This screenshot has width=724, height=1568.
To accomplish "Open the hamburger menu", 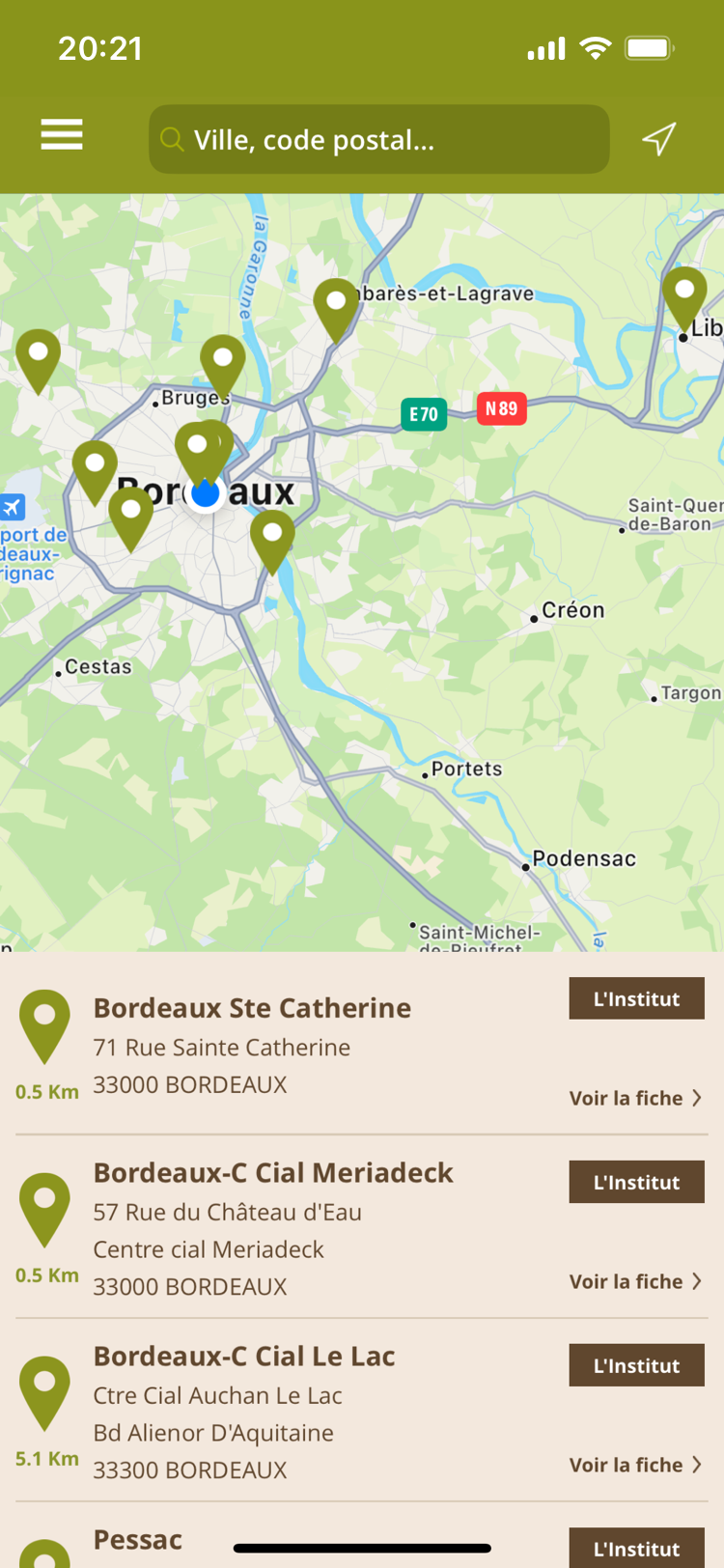I will (x=62, y=135).
